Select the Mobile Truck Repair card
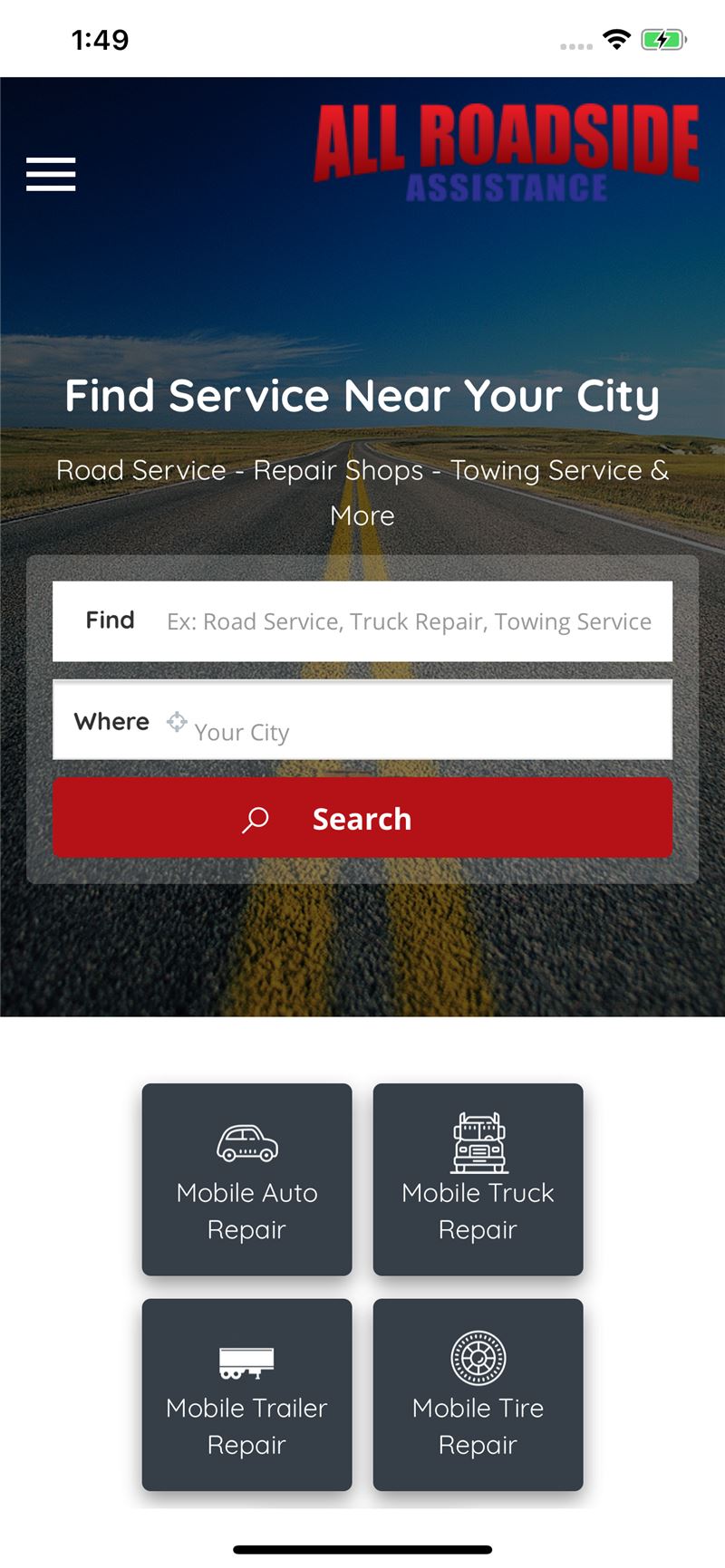This screenshot has height=1568, width=725. [478, 1179]
